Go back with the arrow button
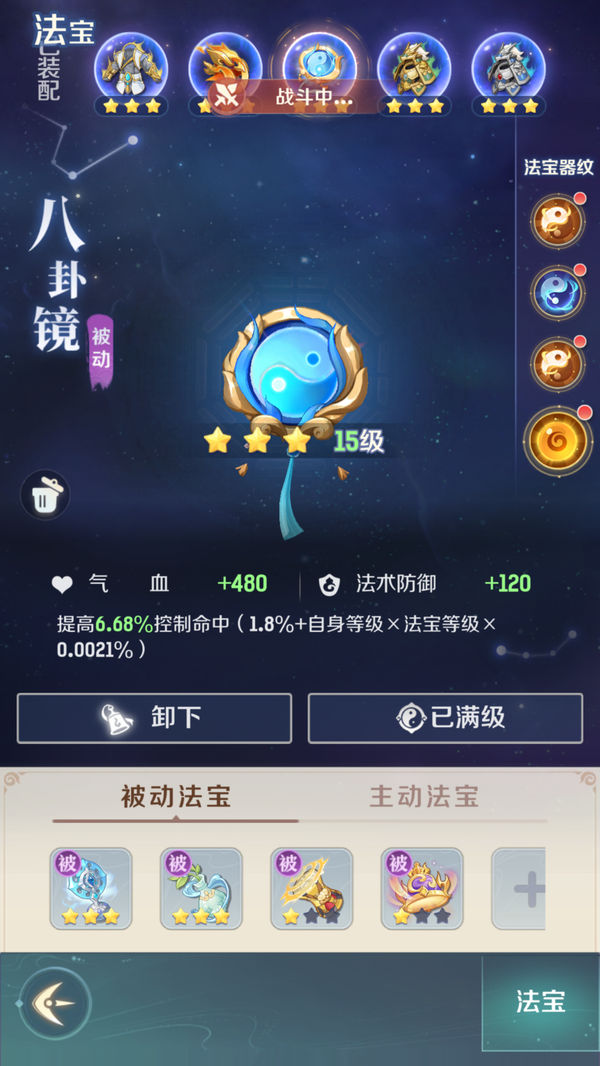Viewport: 600px width, 1066px height. pos(55,1003)
